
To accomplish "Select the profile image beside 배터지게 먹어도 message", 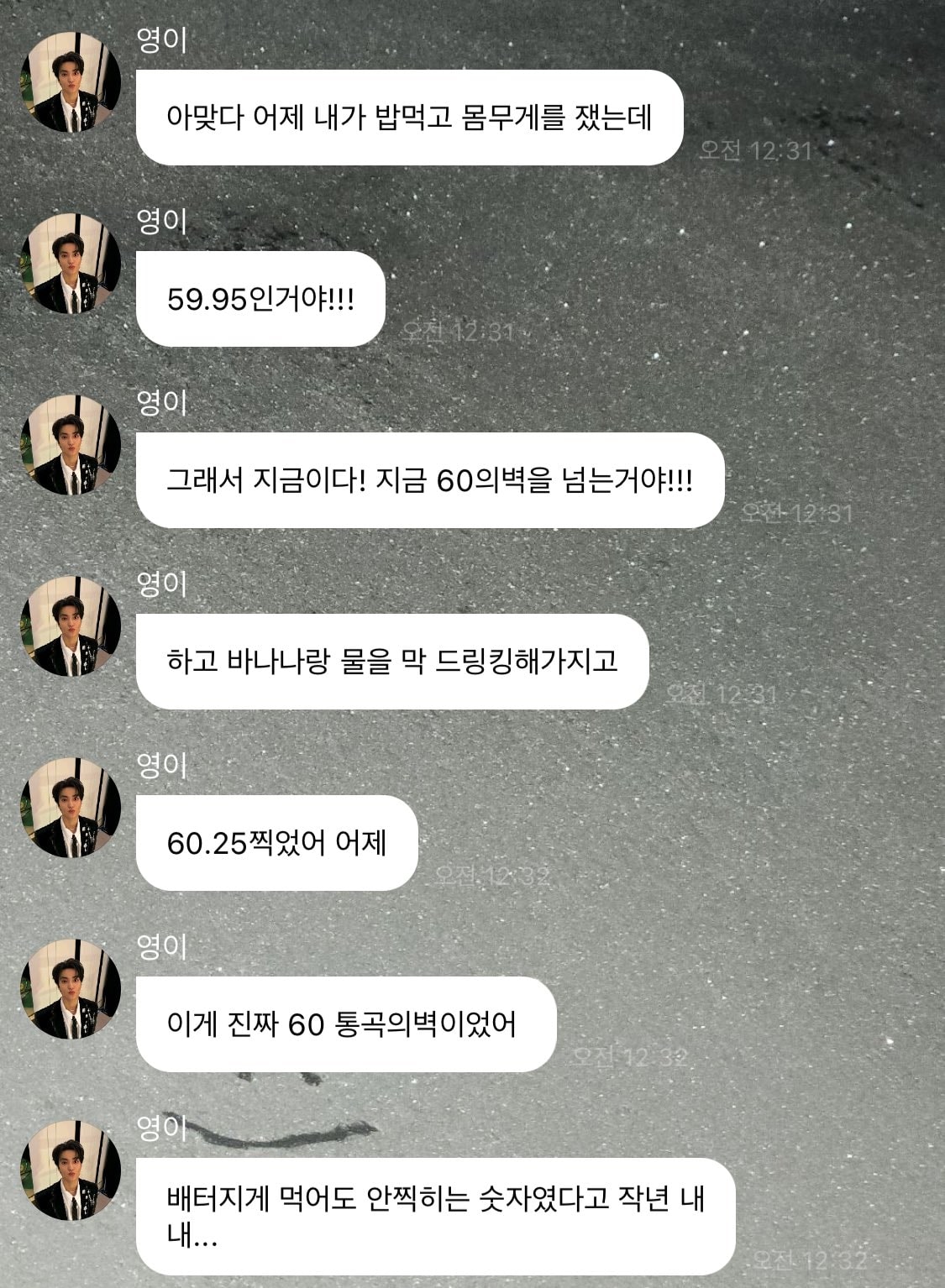I will (x=70, y=1170).
